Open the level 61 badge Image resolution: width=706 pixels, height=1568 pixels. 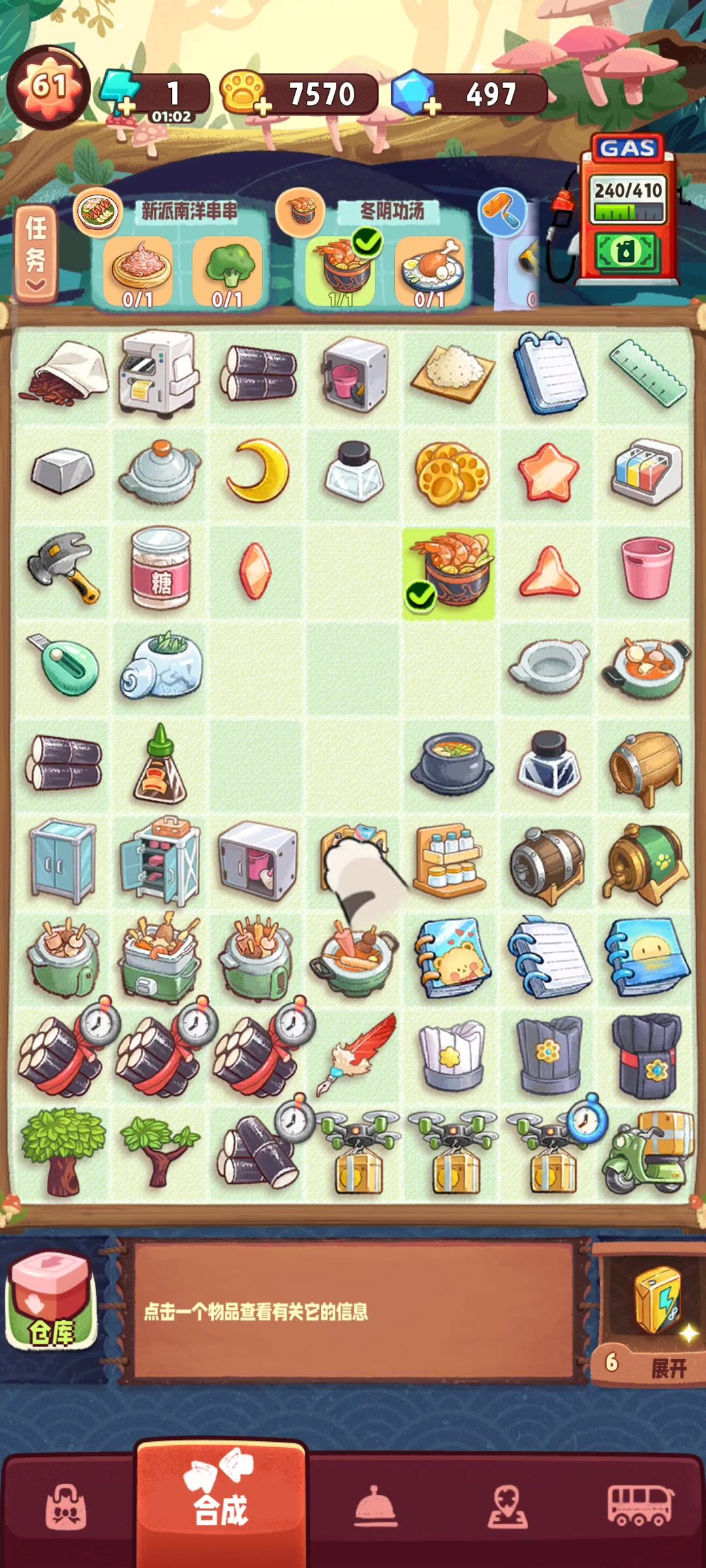pos(49,88)
